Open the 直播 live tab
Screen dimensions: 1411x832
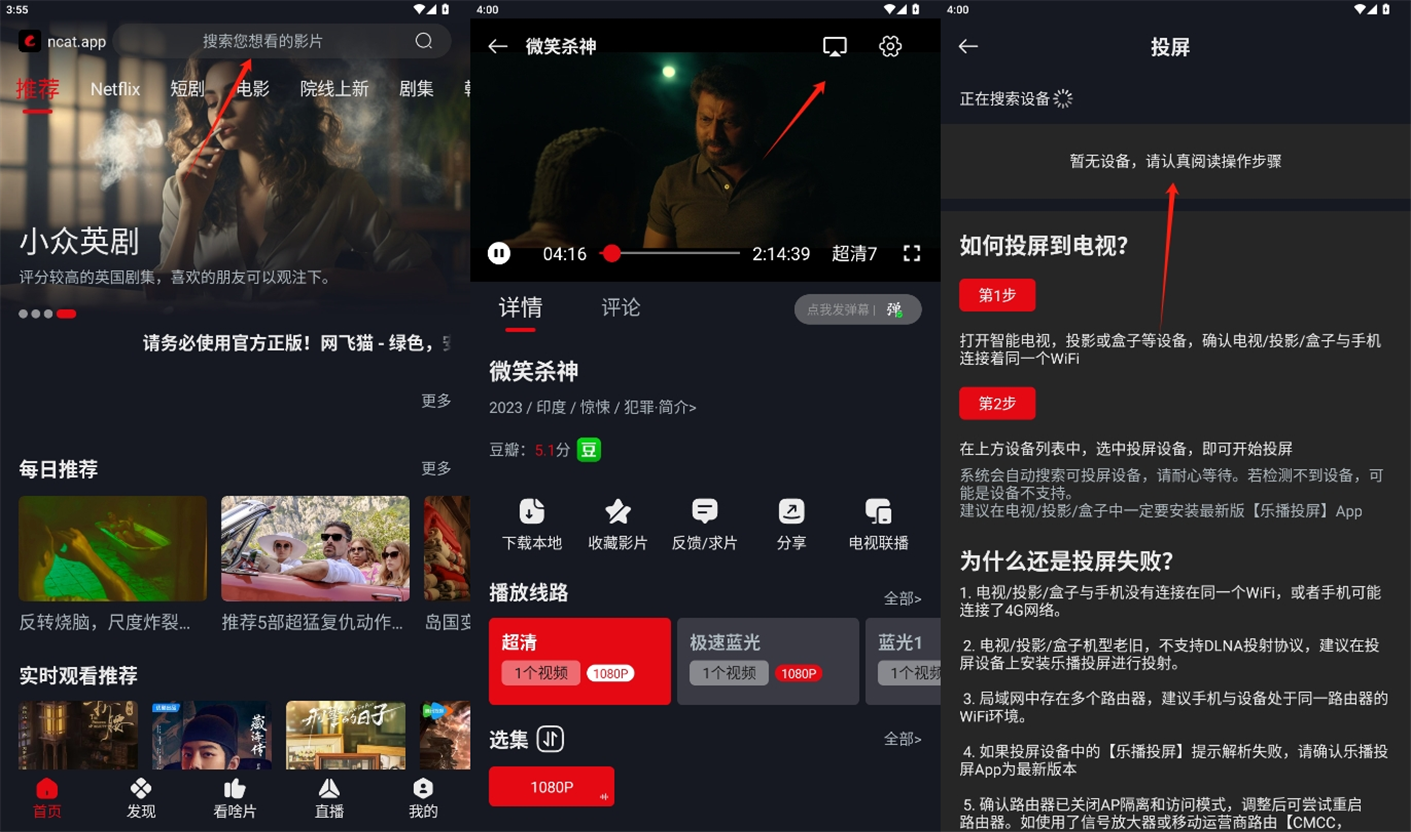[x=329, y=798]
